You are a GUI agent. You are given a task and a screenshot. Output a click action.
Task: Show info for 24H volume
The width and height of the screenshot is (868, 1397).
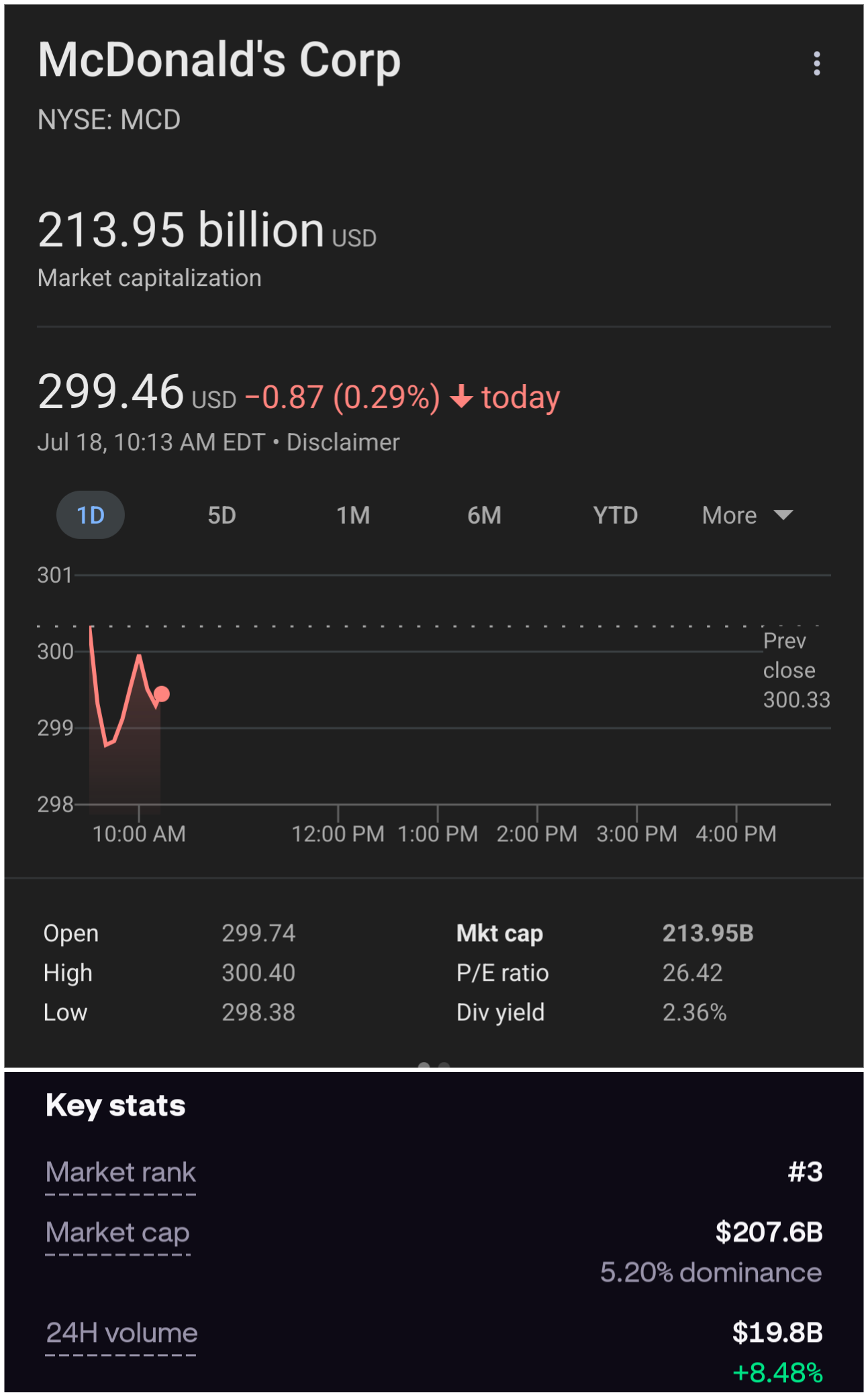[122, 1334]
